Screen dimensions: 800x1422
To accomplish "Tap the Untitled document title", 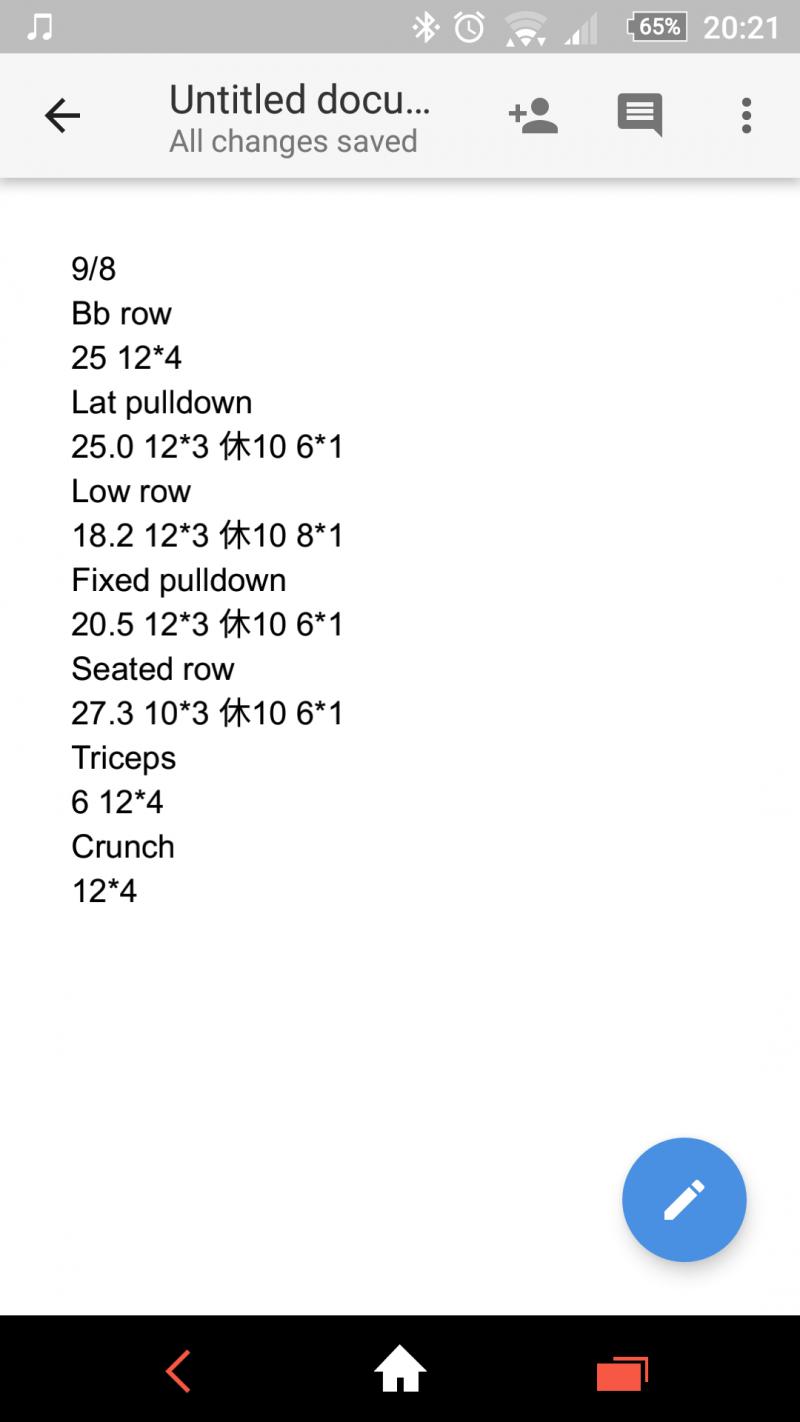I will pyautogui.click(x=299, y=101).
